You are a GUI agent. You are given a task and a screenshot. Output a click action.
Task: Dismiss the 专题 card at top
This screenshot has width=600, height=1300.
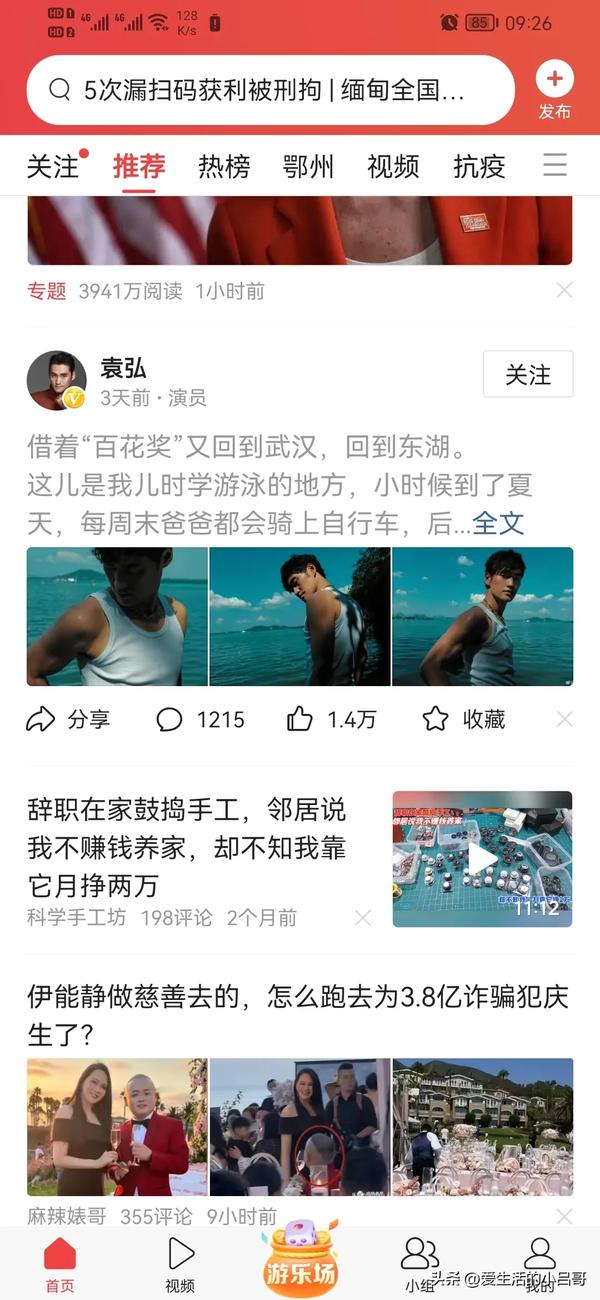(564, 291)
